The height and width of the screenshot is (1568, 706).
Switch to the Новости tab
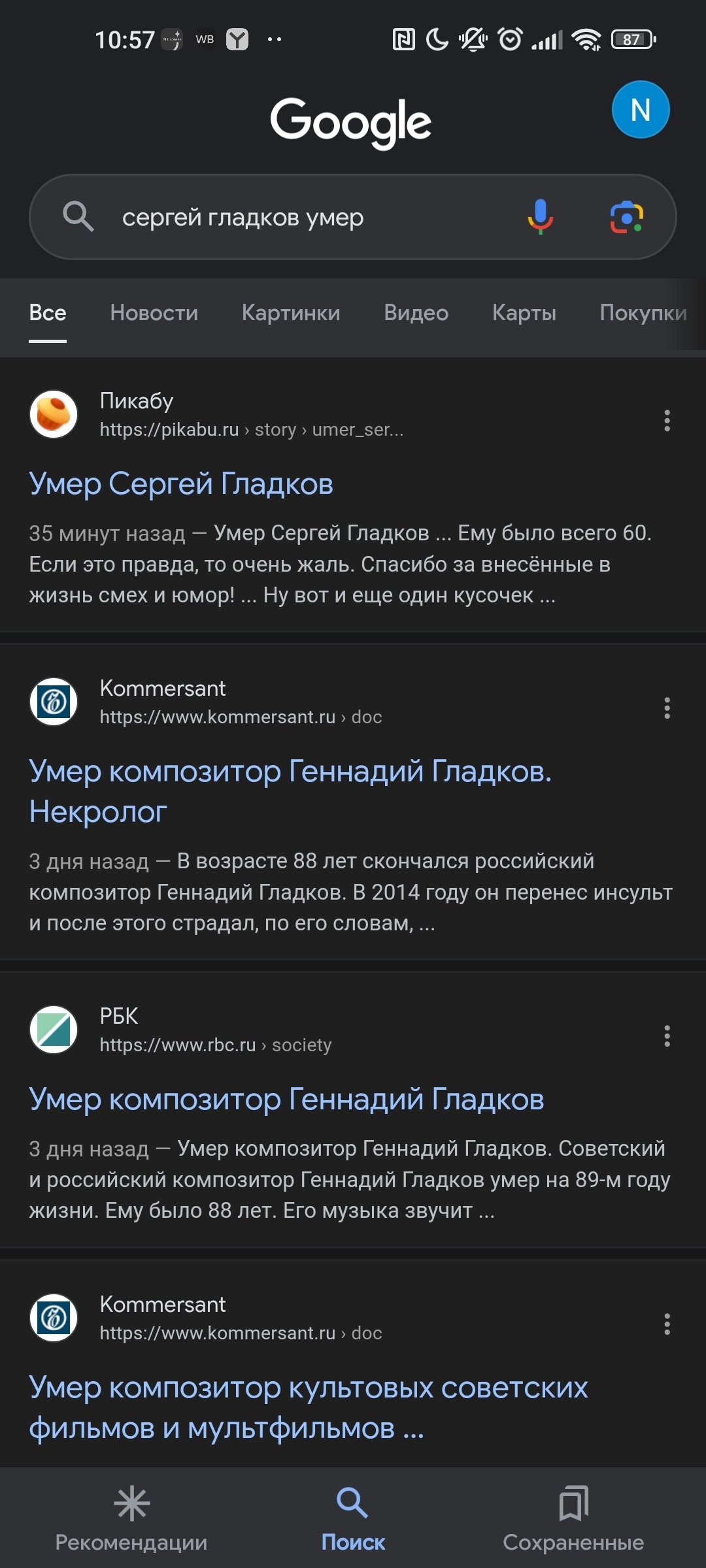154,313
